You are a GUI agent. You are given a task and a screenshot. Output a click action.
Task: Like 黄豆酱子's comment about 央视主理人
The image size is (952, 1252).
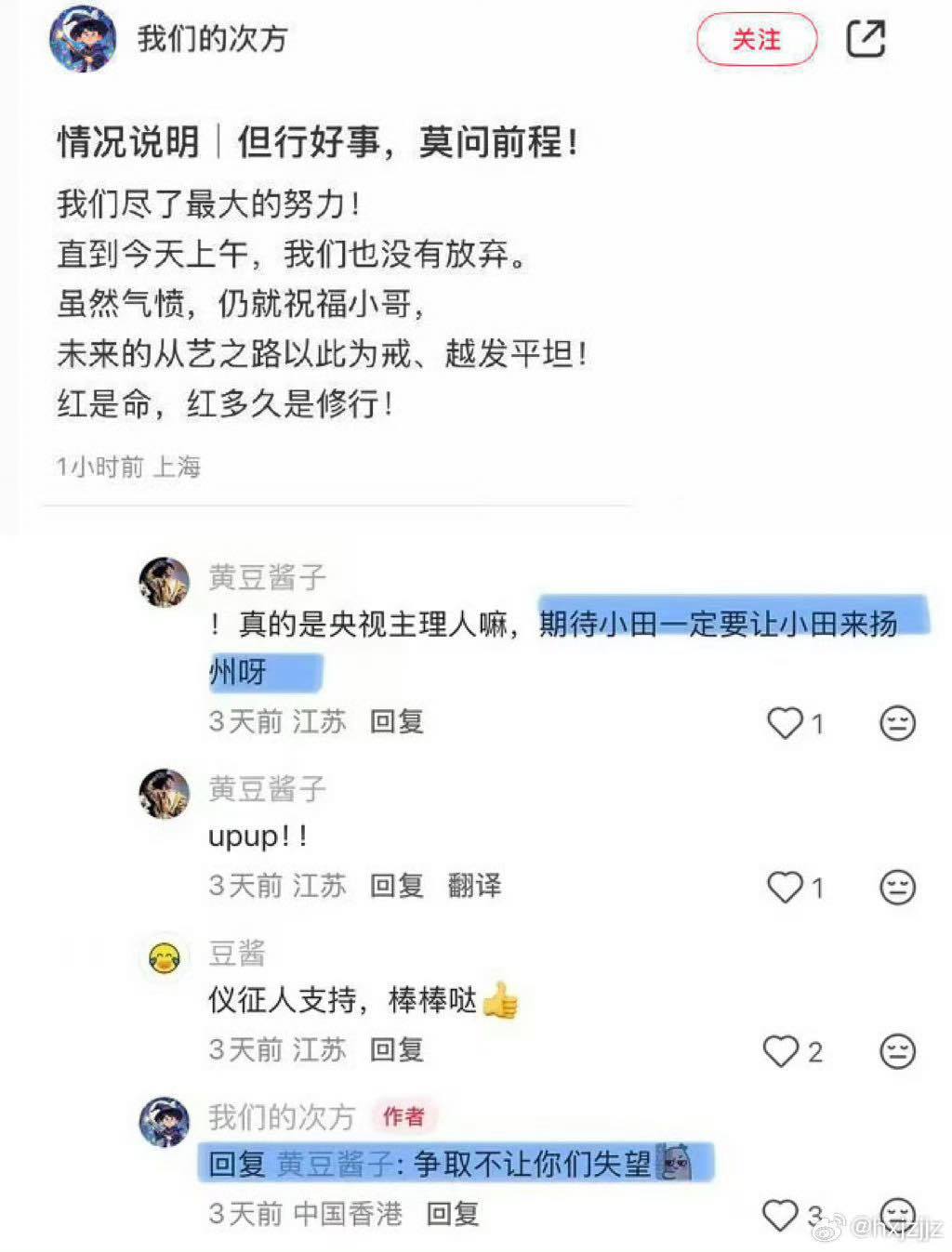point(786,722)
